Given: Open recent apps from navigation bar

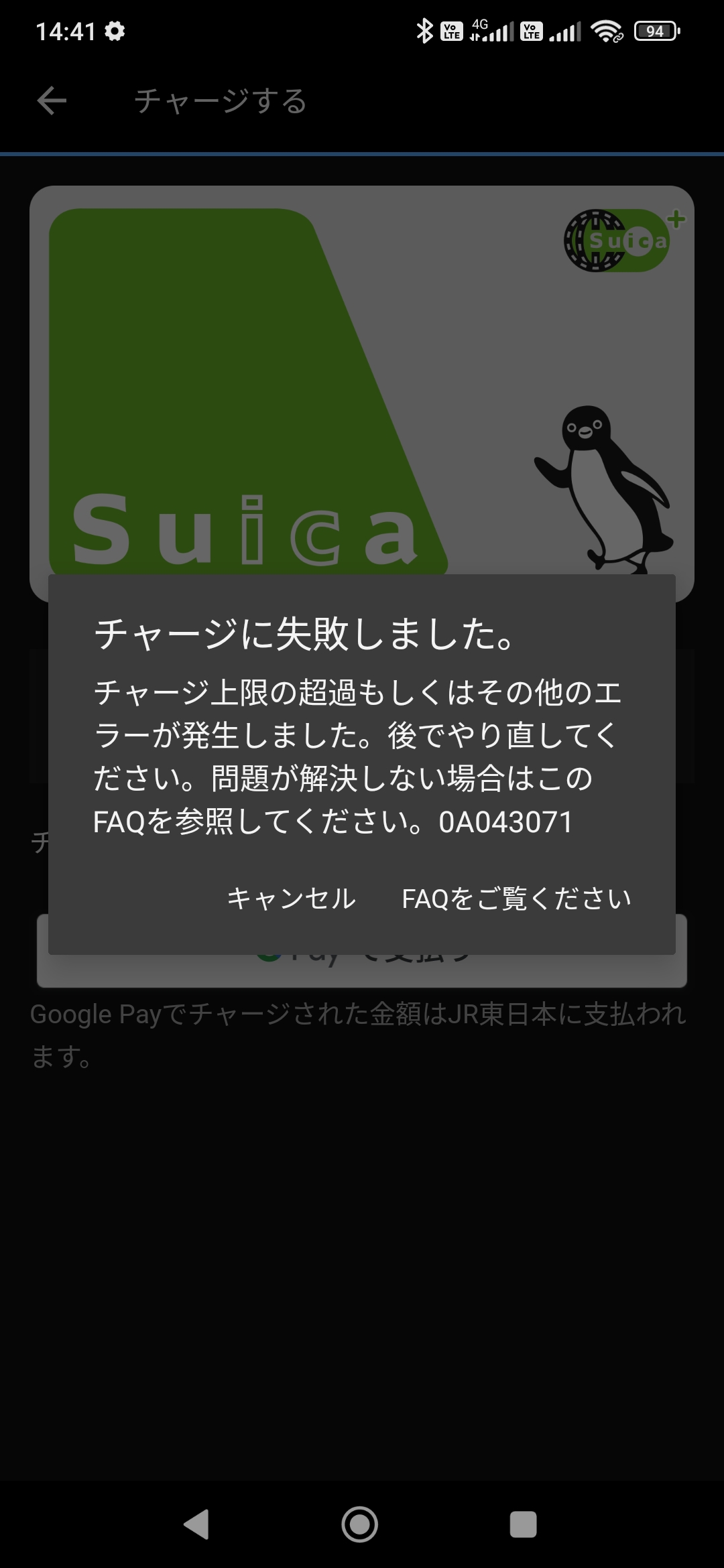Looking at the screenshot, I should coord(524,1524).
